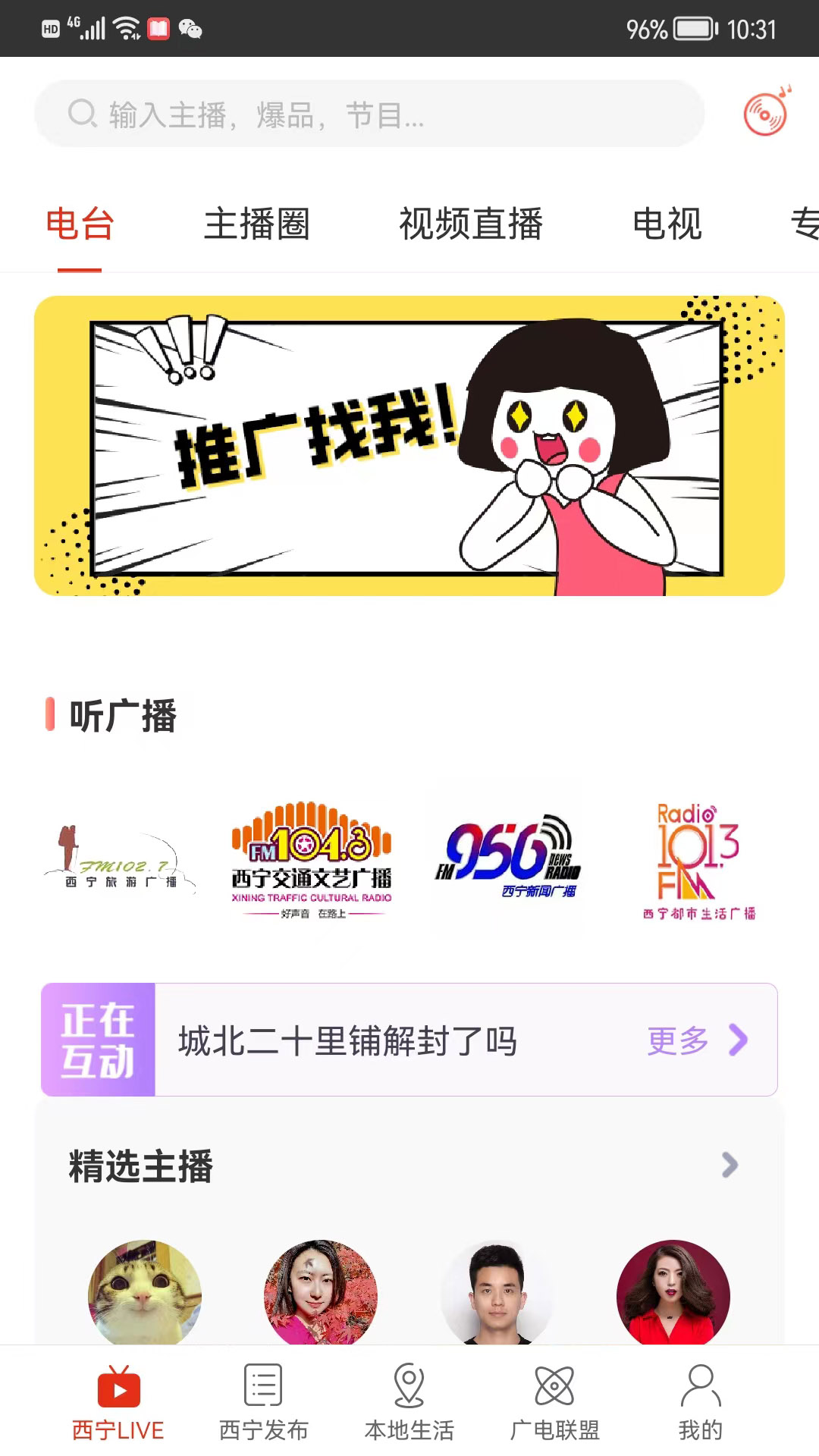
Task: Switch to the 电视 tab
Action: [x=667, y=224]
